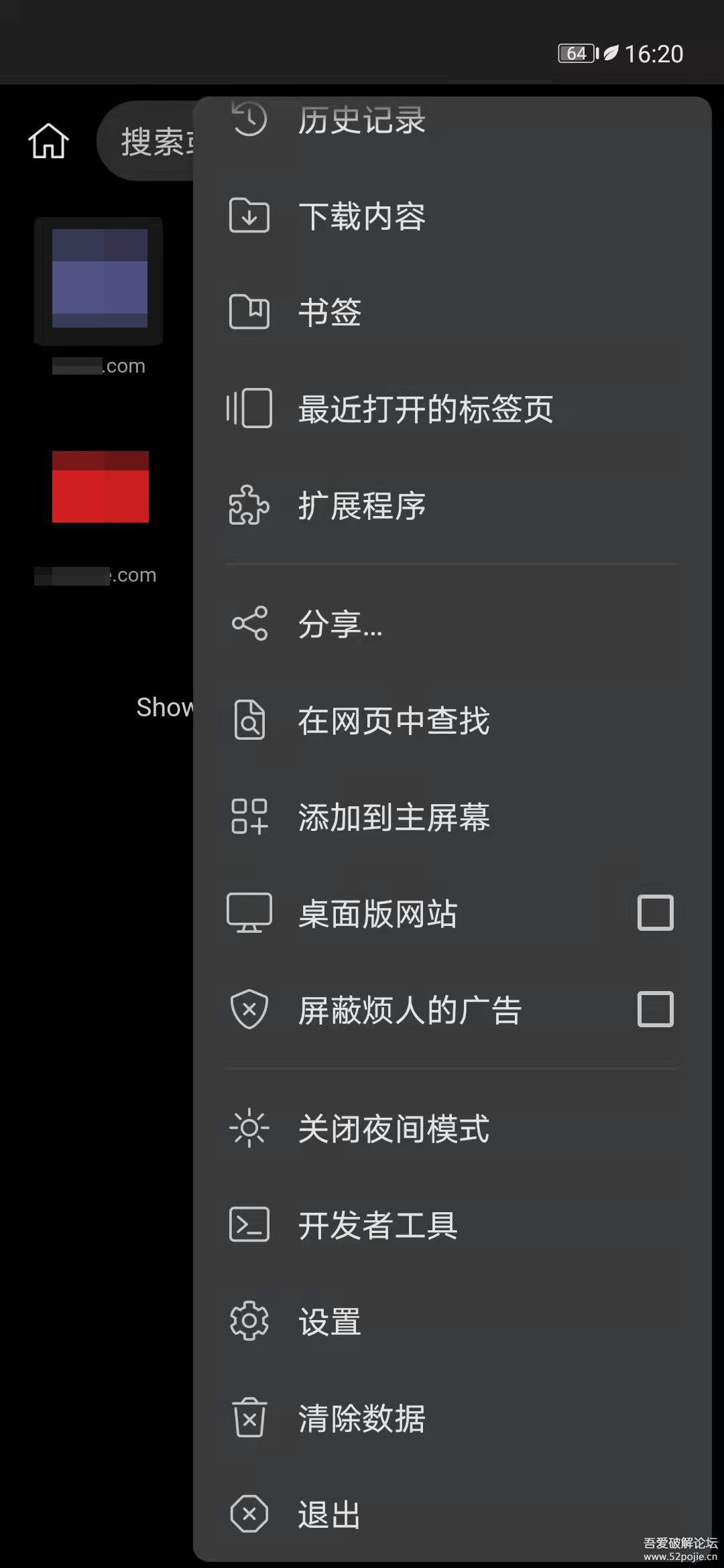The width and height of the screenshot is (724, 1568).
Task: Tap the 搜索 address bar
Action: click(x=151, y=141)
